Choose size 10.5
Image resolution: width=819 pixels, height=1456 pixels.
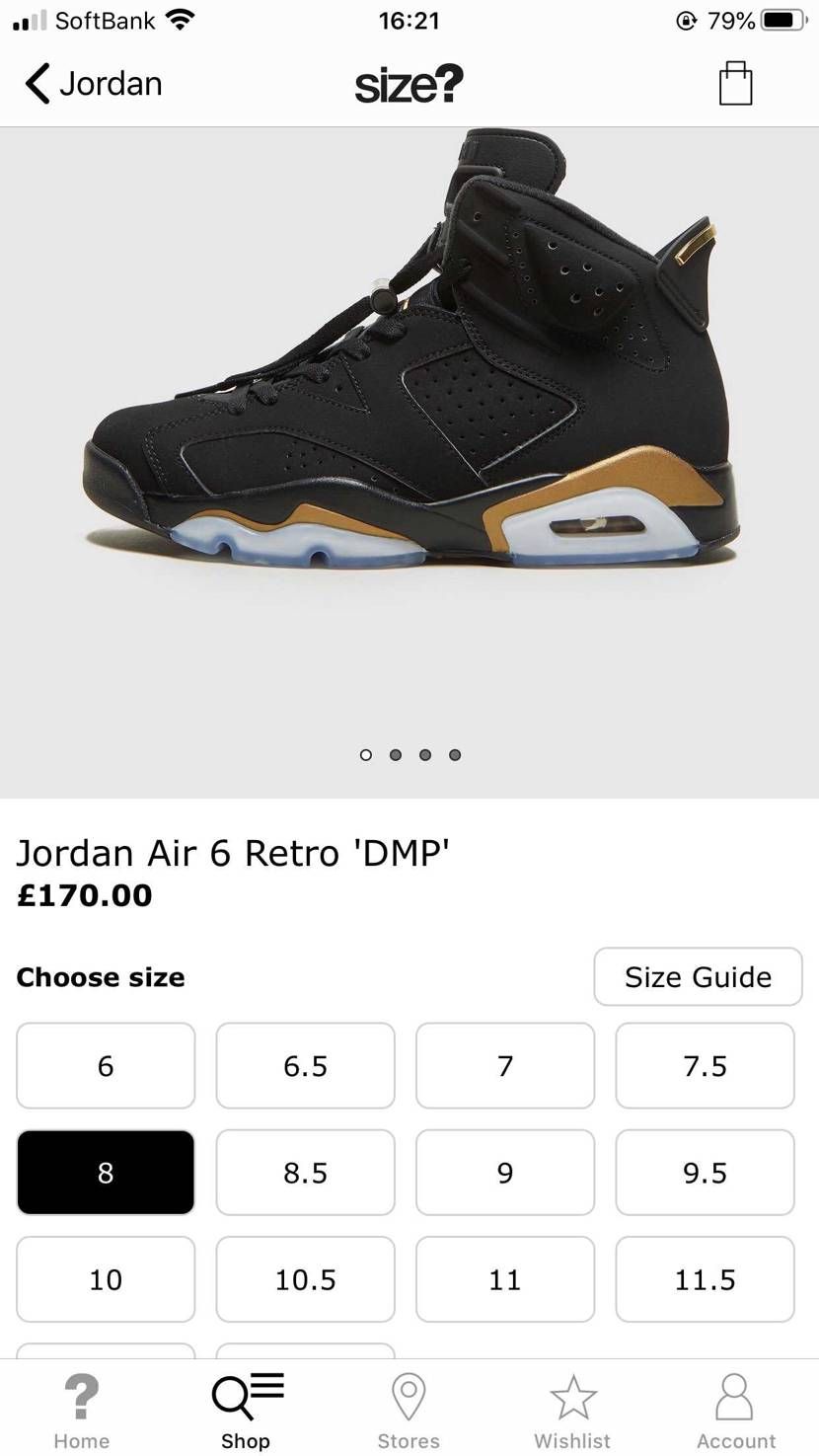point(305,1279)
